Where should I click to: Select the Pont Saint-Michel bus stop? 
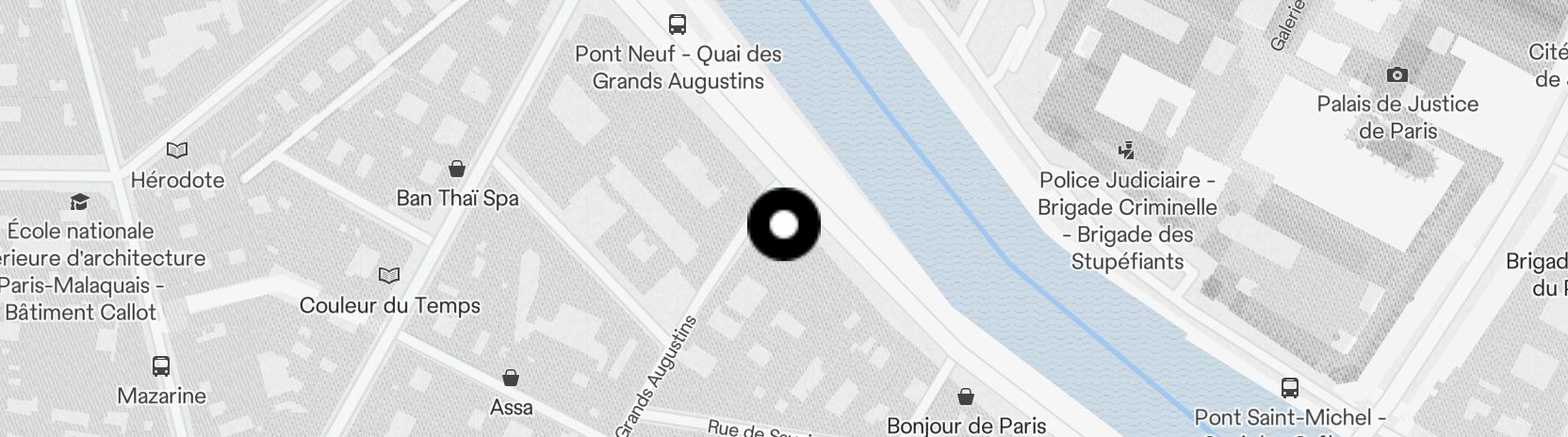click(1289, 387)
